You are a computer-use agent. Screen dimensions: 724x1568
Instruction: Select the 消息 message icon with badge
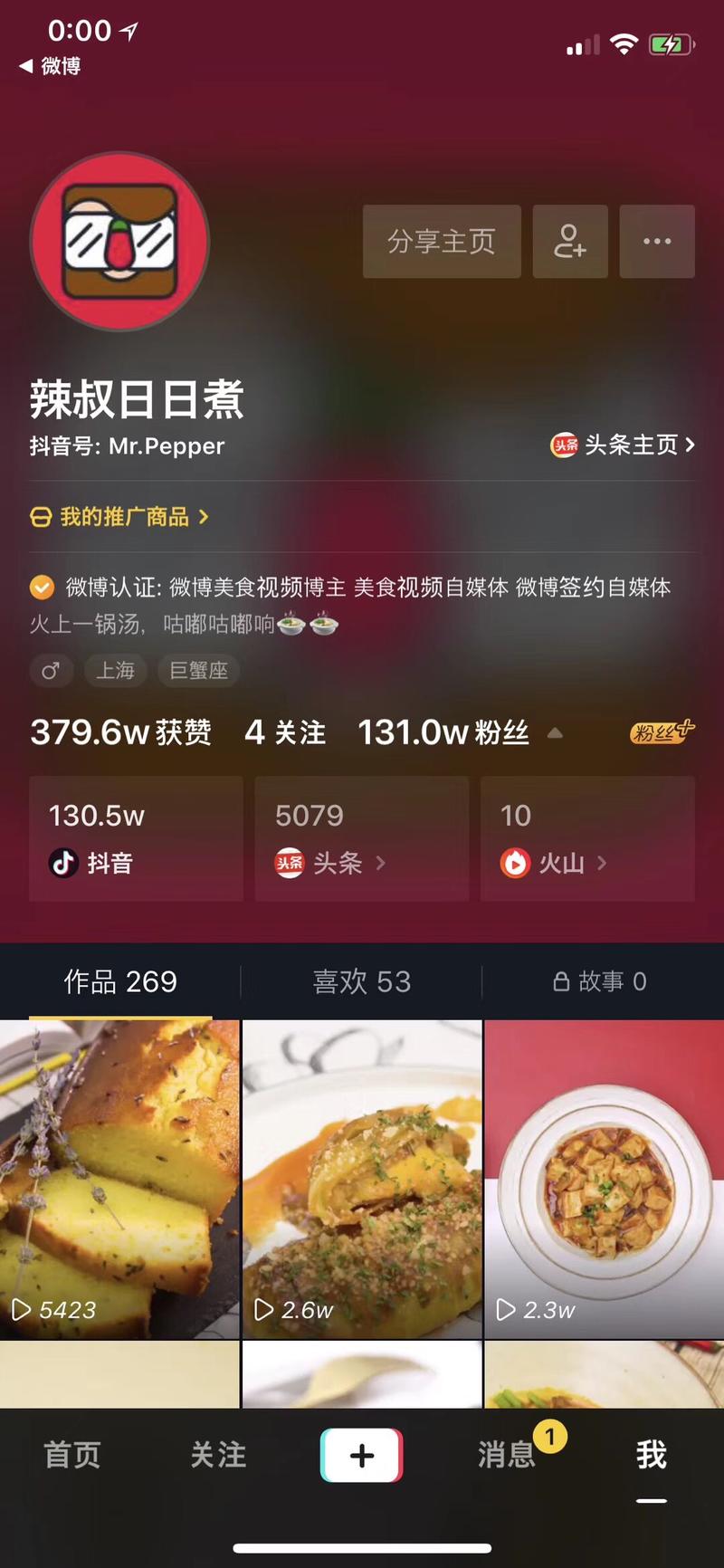tap(507, 1456)
